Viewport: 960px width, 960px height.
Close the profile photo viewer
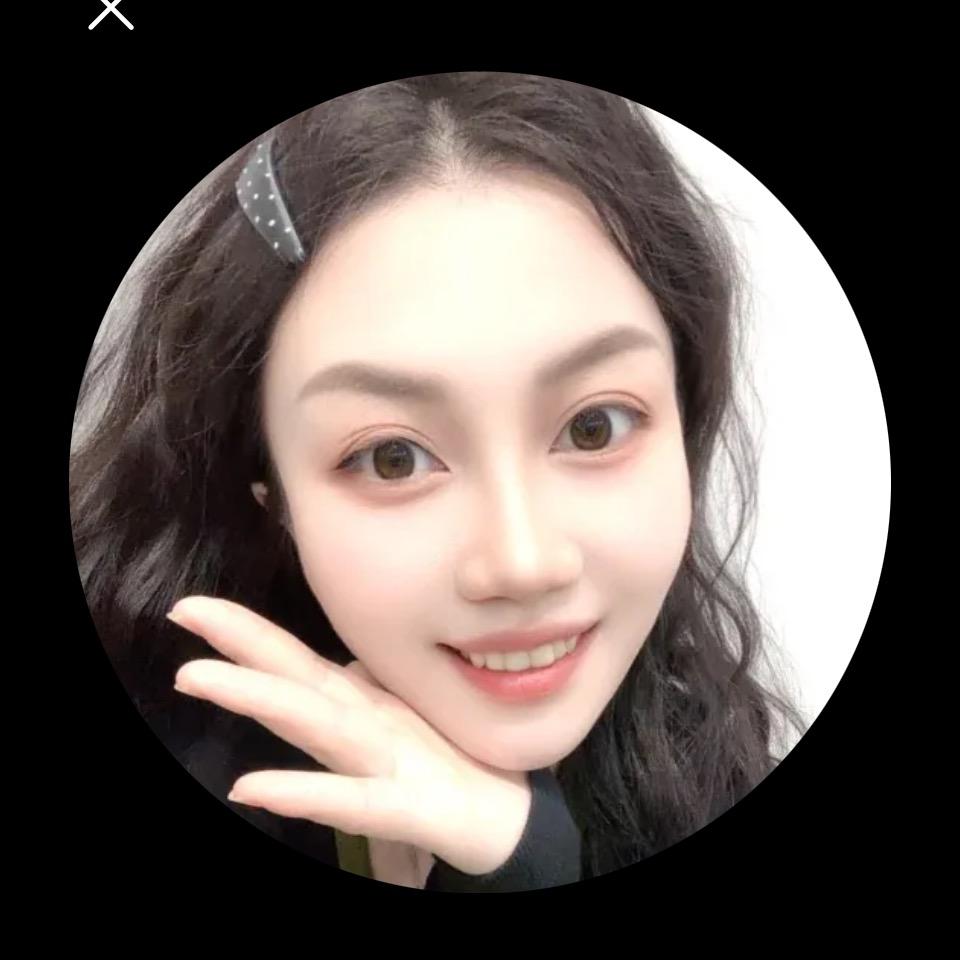pos(111,11)
